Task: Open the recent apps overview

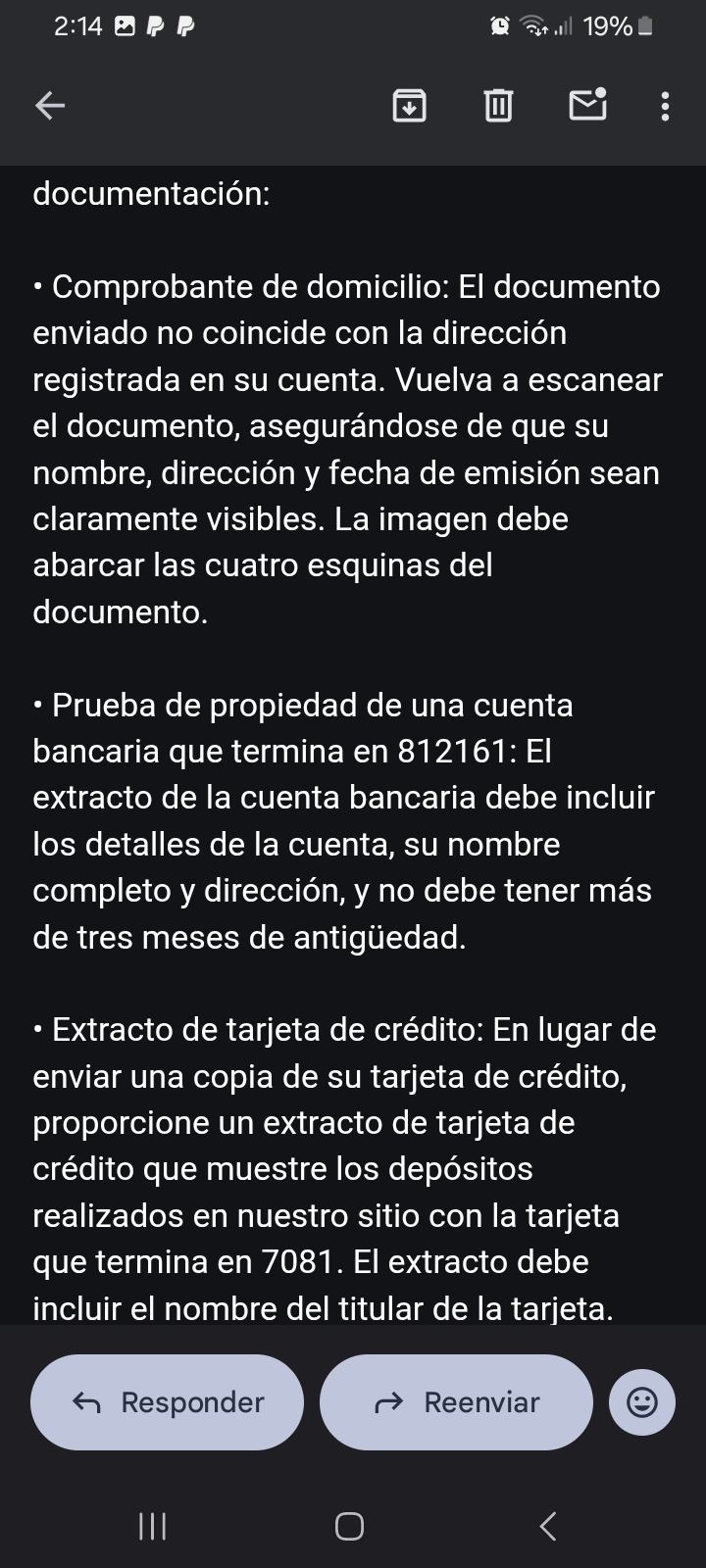Action: [x=152, y=1526]
